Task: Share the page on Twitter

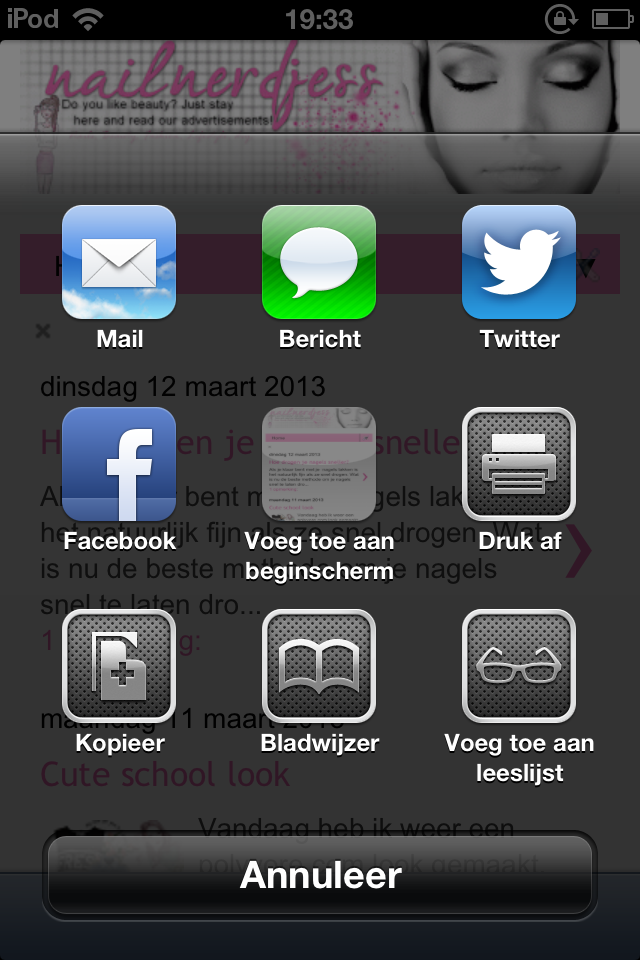Action: pos(519,262)
